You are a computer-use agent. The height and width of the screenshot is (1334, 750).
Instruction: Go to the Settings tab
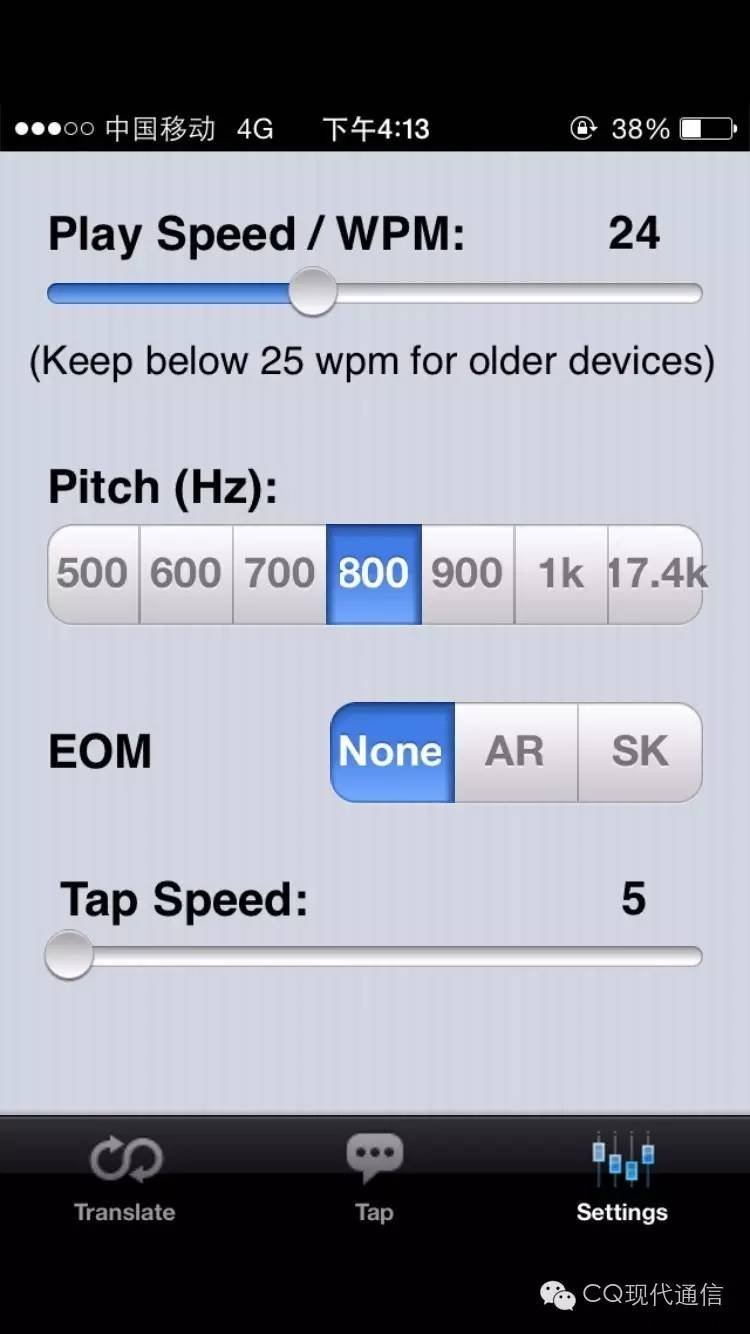(x=622, y=1177)
